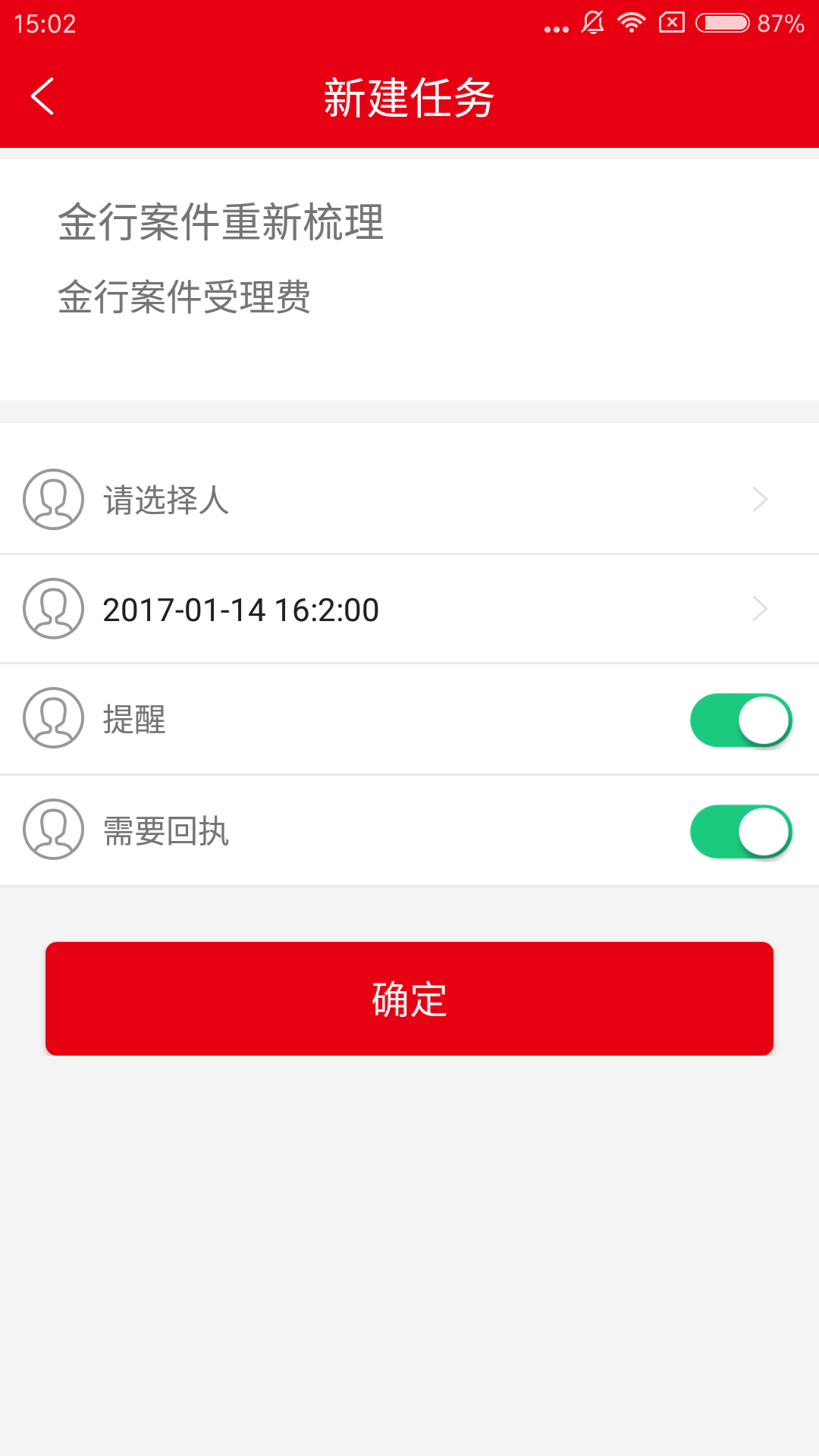The image size is (819, 1456).
Task: Expand the 请选择人 person selector
Action: (x=409, y=499)
